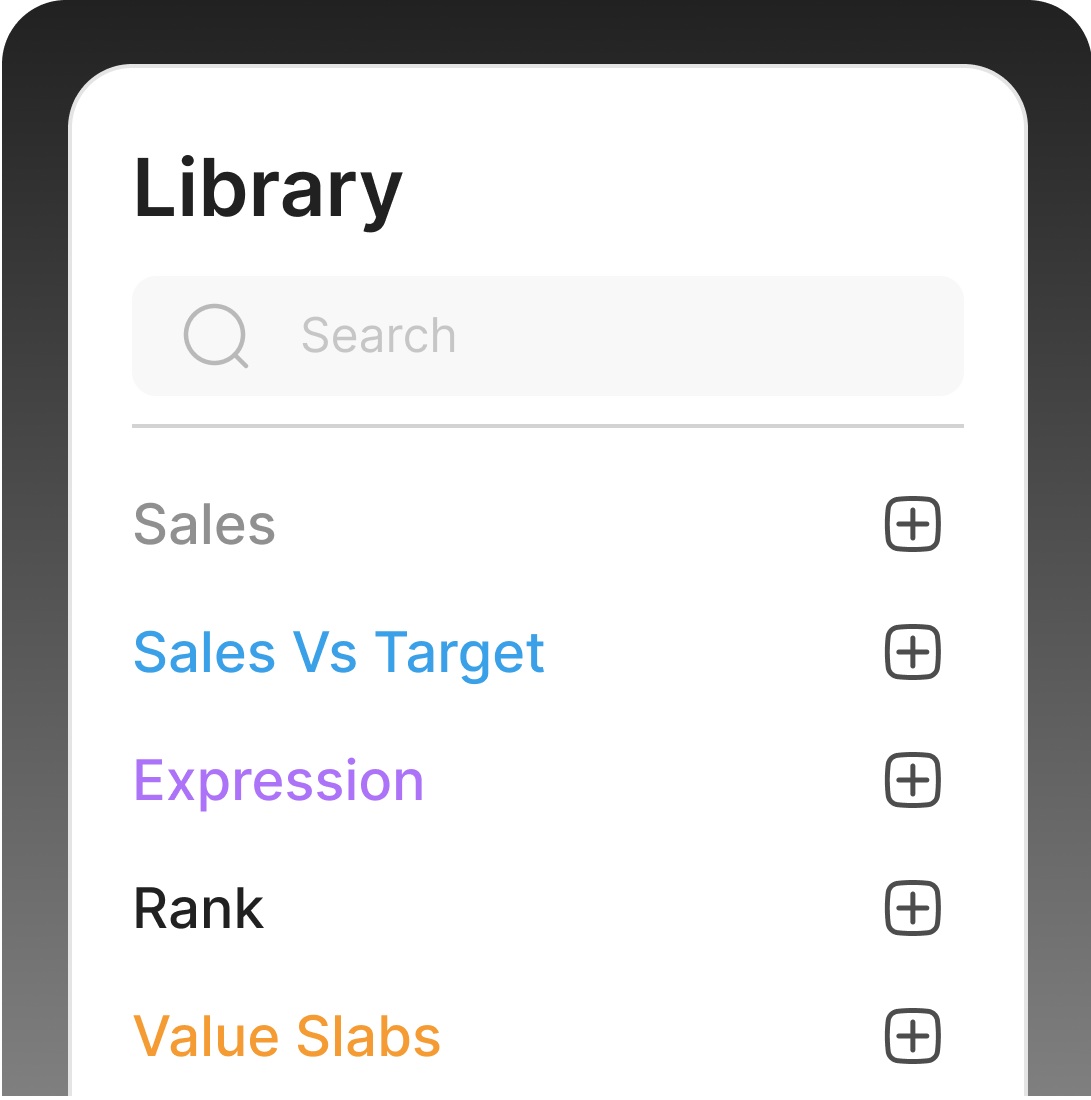Image resolution: width=1091 pixels, height=1100 pixels.
Task: Add Rank via its plus icon
Action: click(911, 909)
